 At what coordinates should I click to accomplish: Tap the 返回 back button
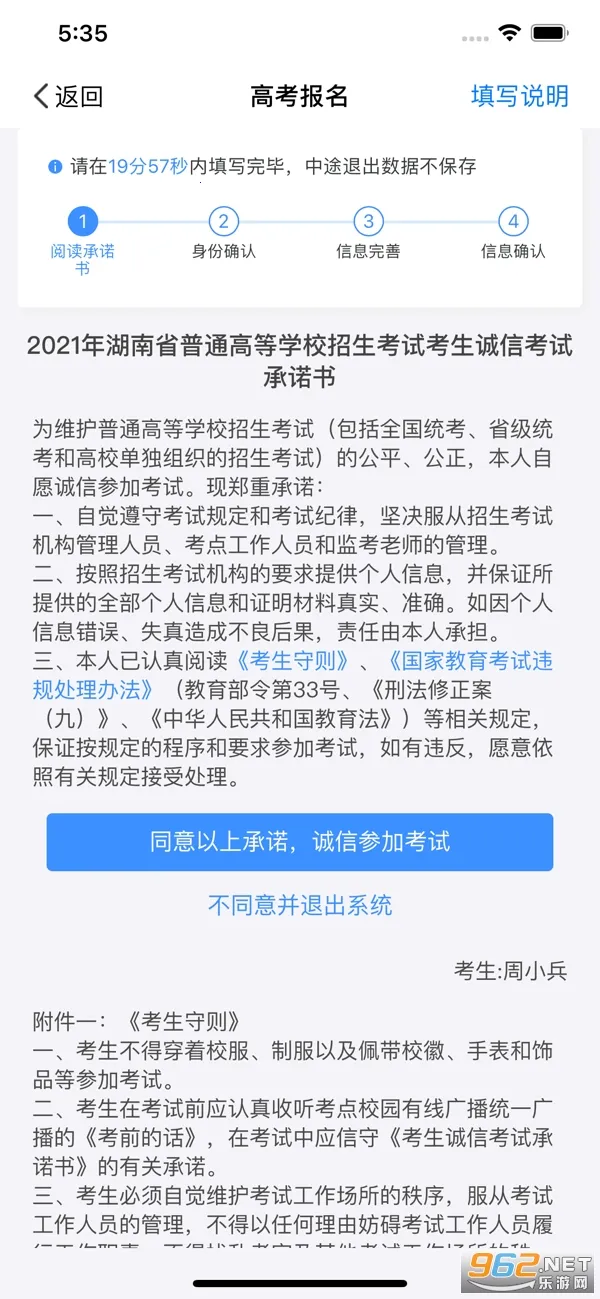click(68, 96)
